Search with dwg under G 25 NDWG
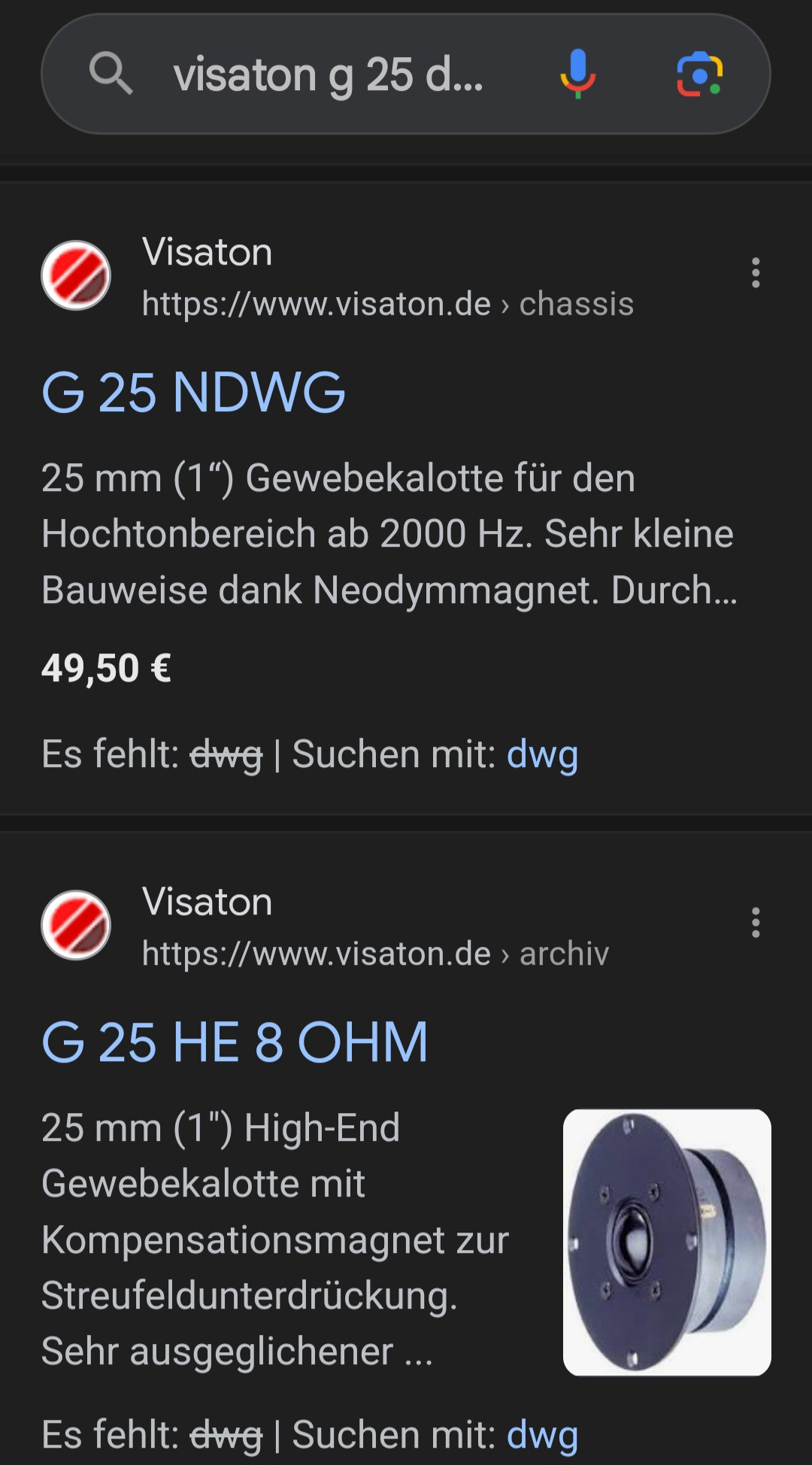Screen dimensions: 812x1465 pos(542,754)
